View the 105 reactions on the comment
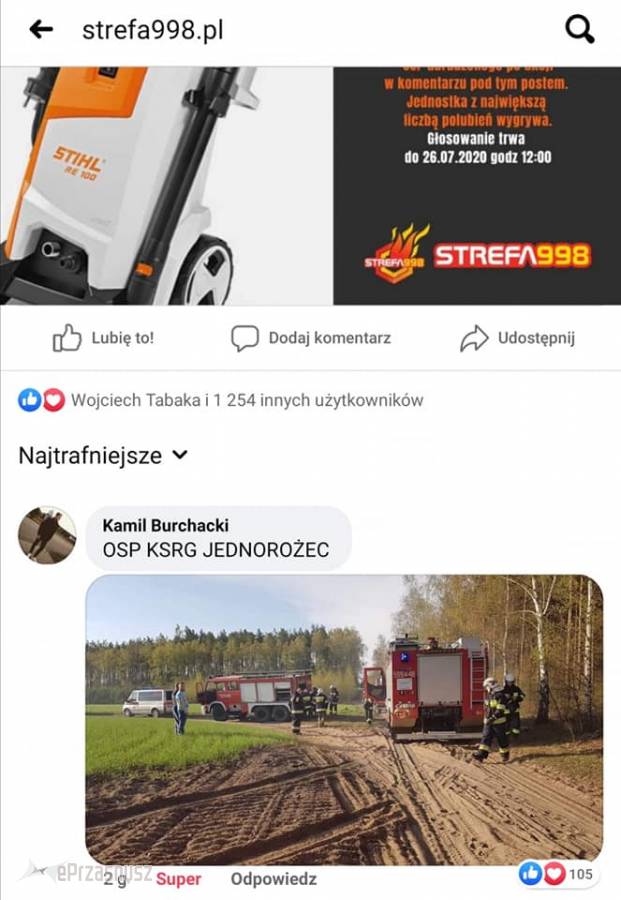 (557, 875)
